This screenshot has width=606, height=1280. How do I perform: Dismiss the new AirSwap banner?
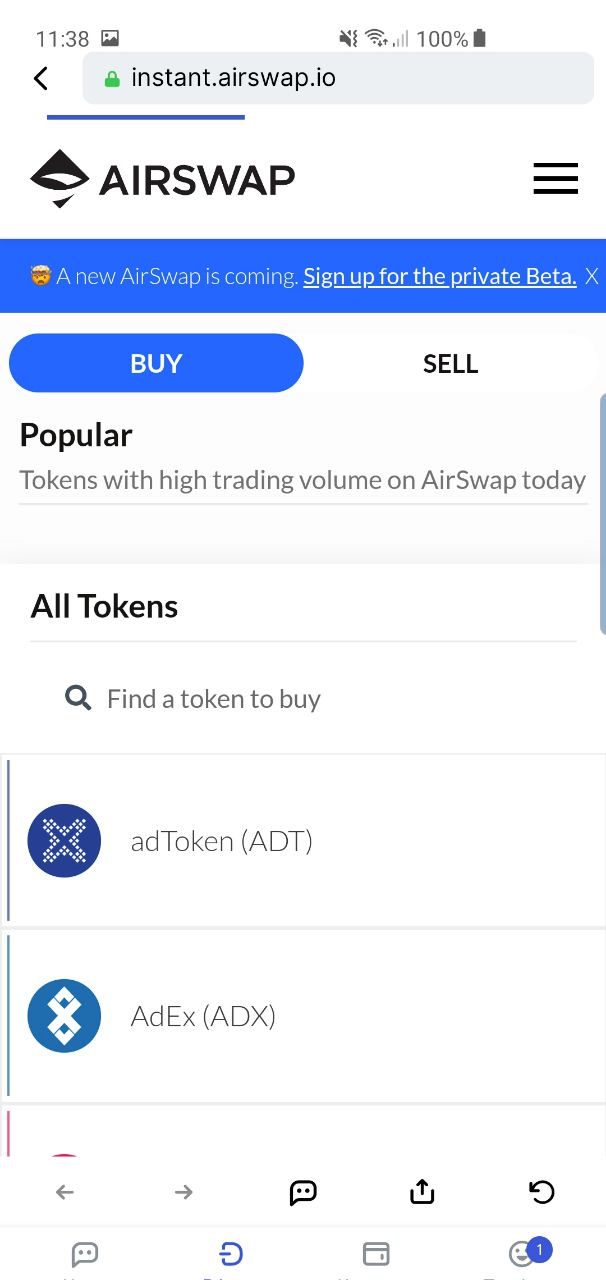click(592, 276)
